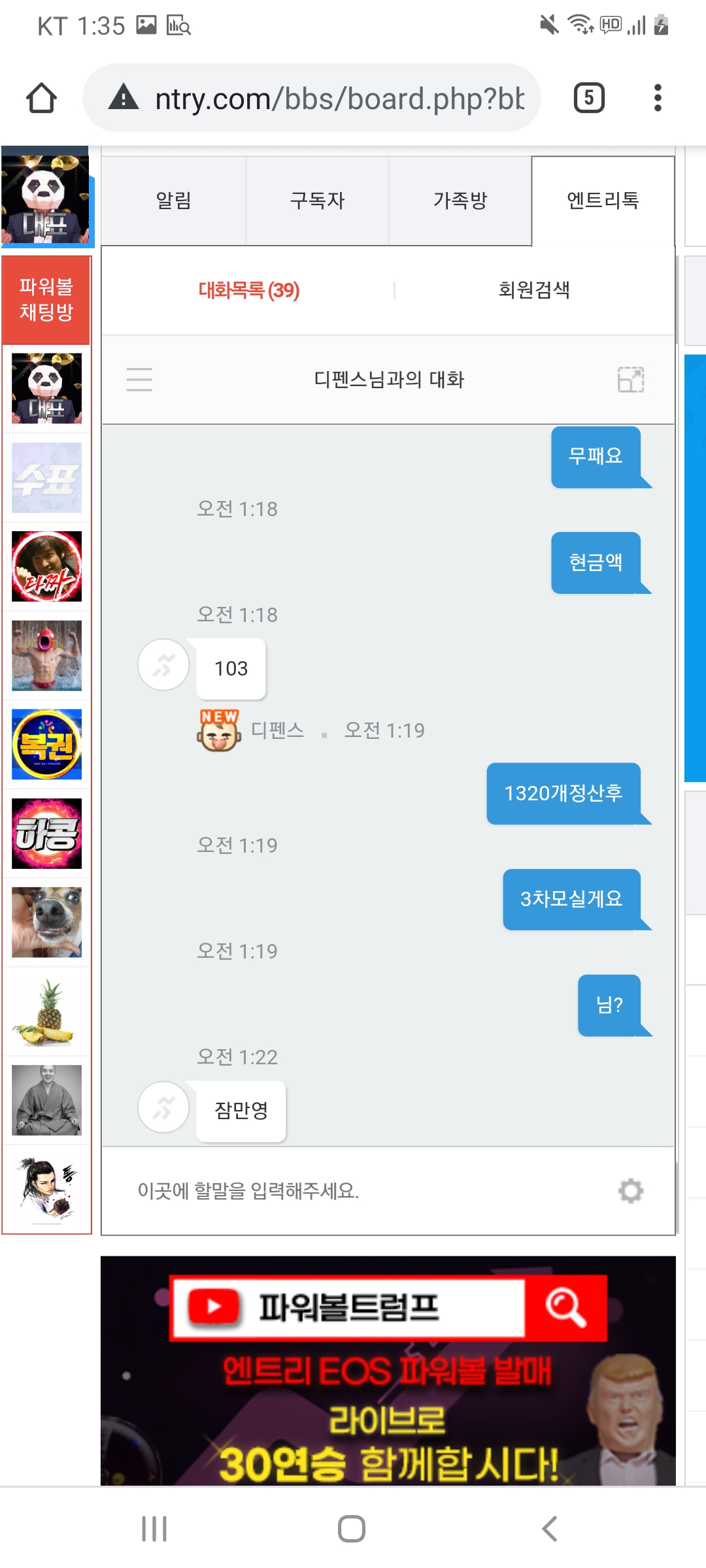This screenshot has height=1568, width=706.
Task: Go back using the system back button
Action: click(549, 1529)
